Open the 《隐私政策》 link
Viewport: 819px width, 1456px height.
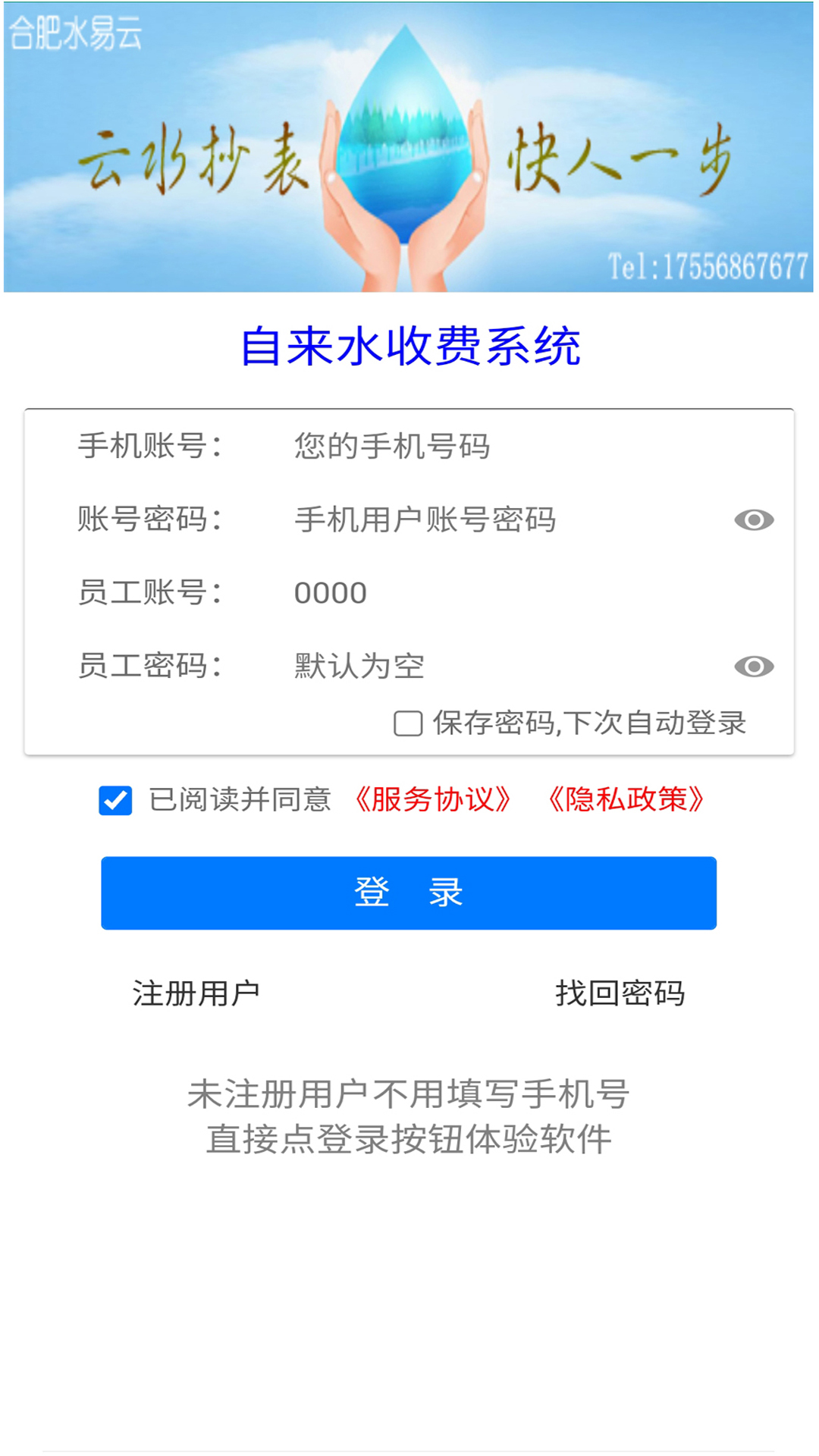[x=626, y=799]
